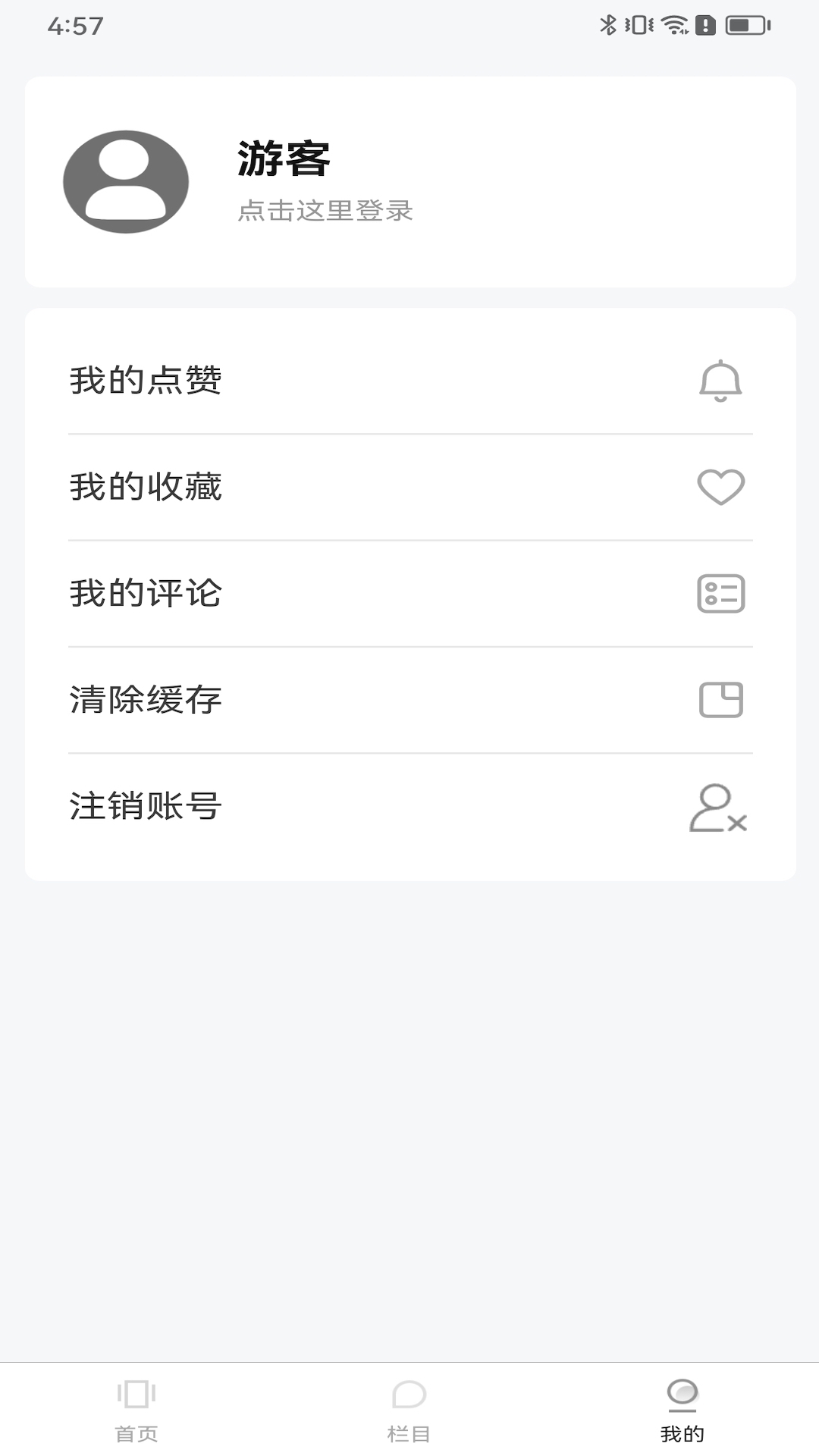
Task: Click the Bluetooth status bar icon
Action: pos(609,25)
